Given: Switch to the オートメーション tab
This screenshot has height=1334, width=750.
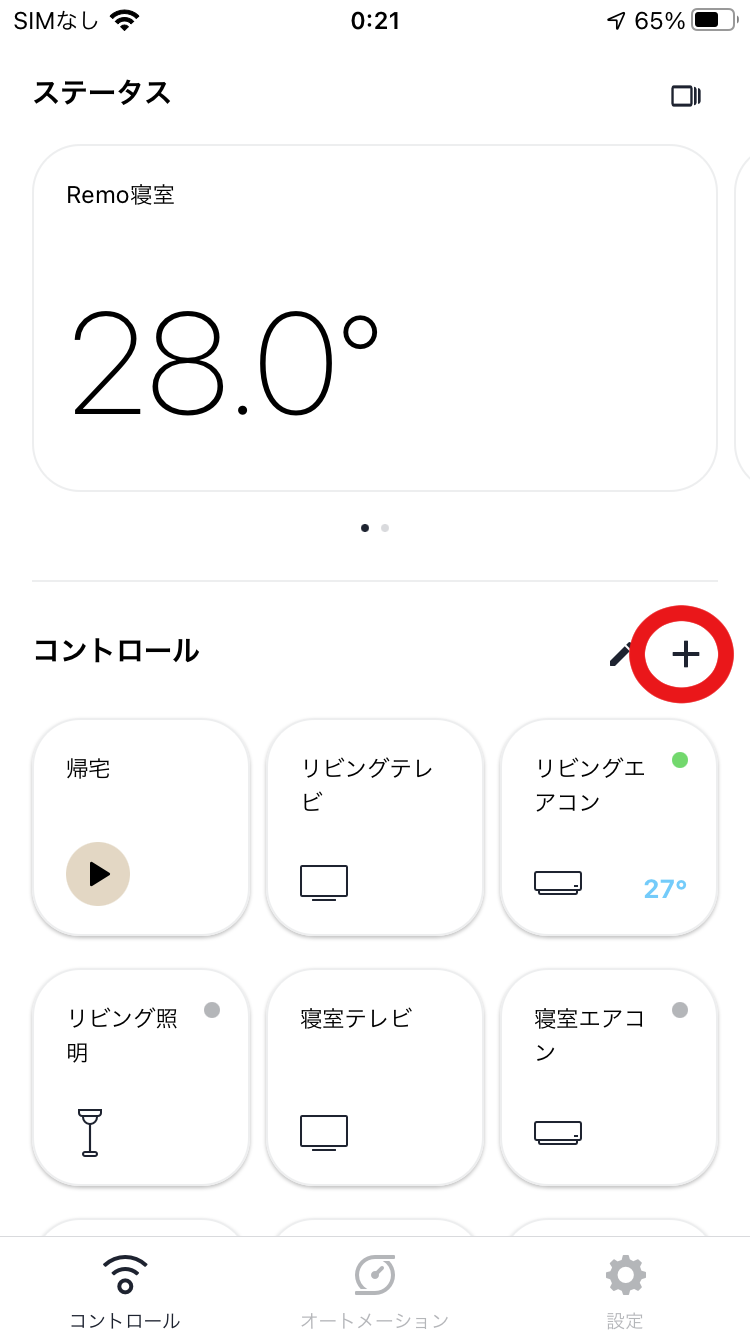Looking at the screenshot, I should 375,1290.
